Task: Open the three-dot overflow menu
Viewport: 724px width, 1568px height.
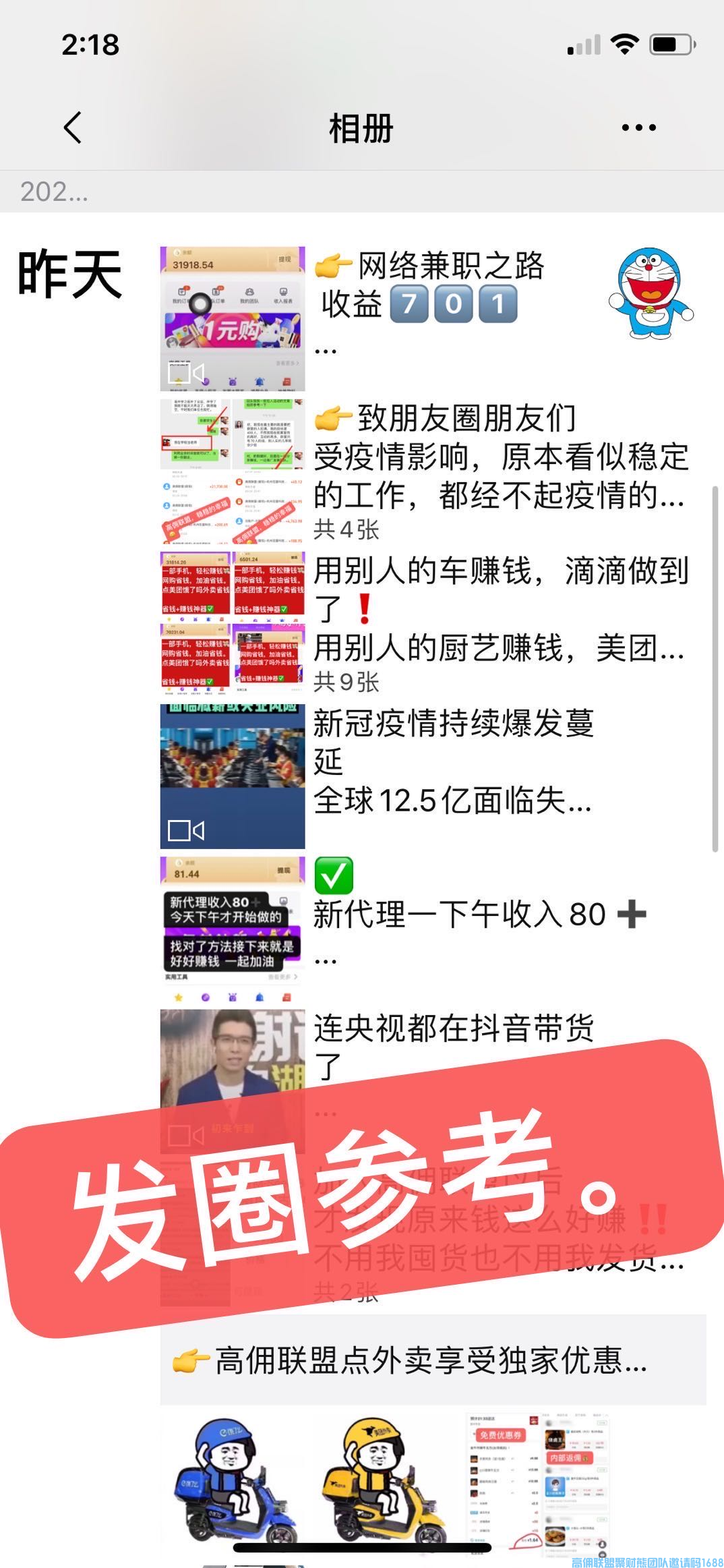Action: click(x=638, y=127)
